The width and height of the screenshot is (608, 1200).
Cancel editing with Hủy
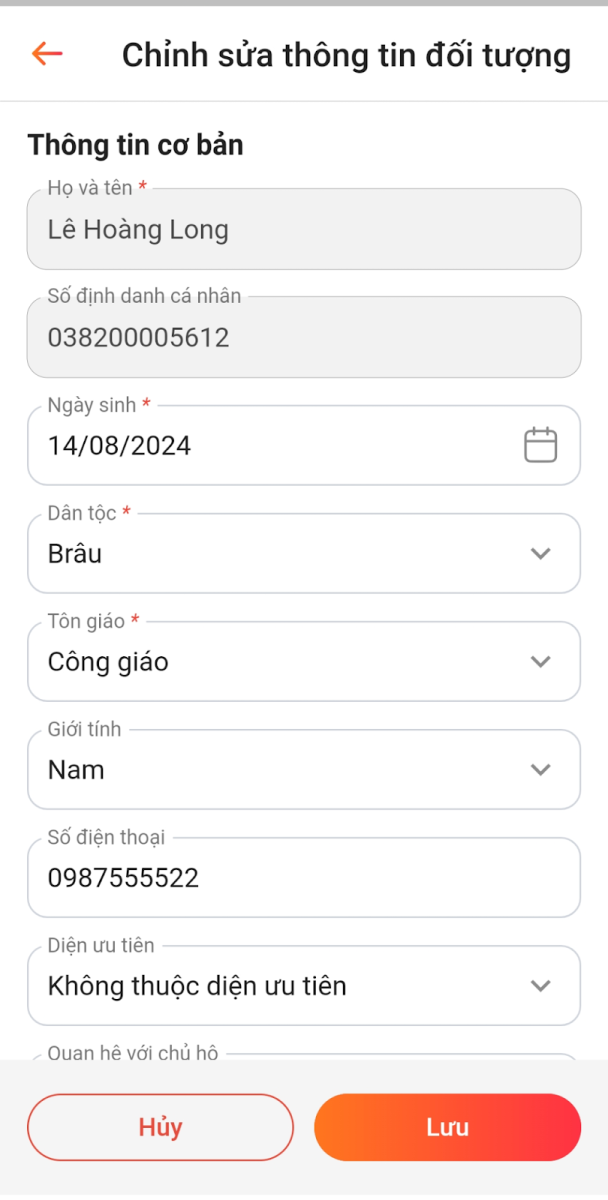point(160,1127)
